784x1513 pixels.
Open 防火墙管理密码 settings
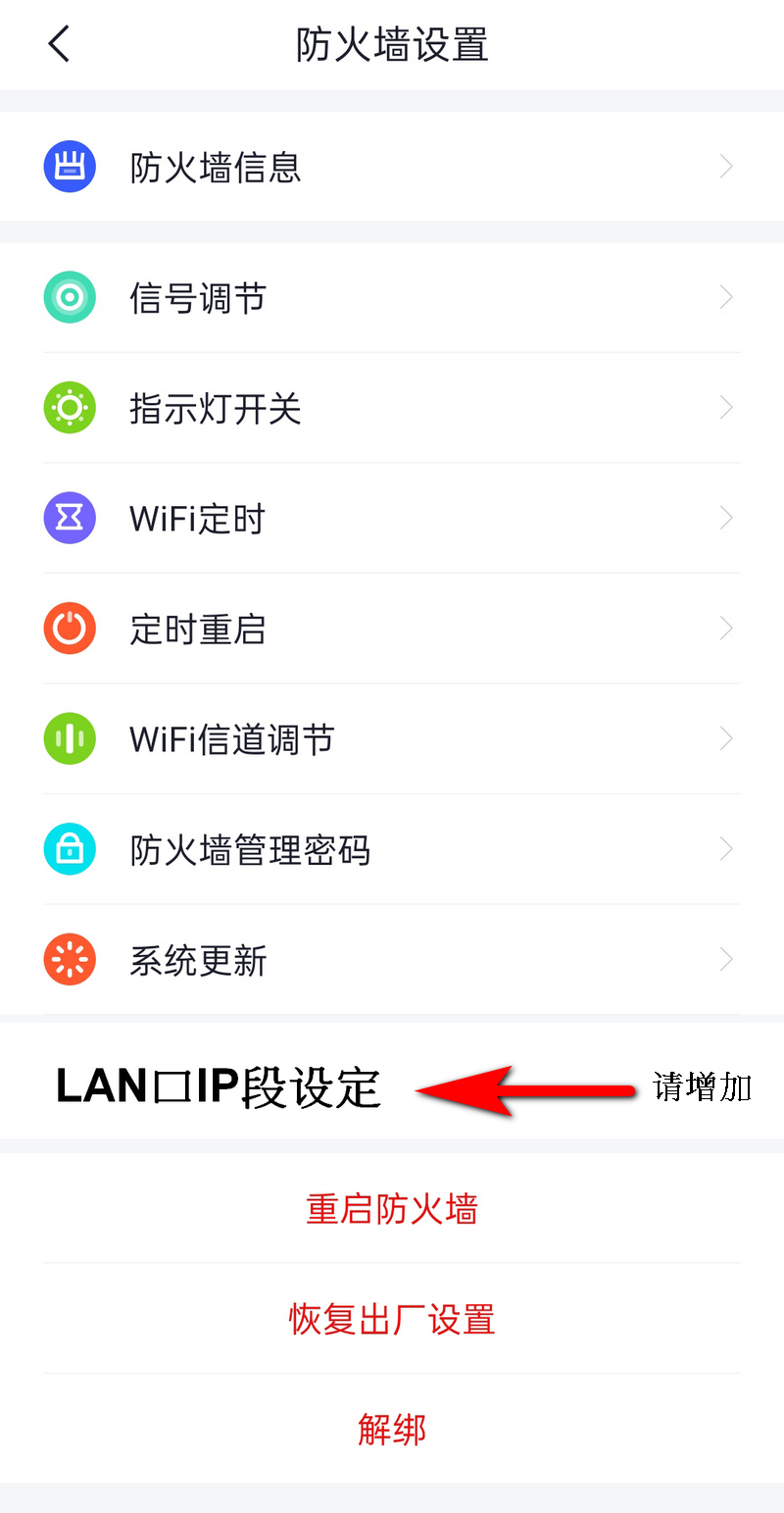tap(392, 849)
